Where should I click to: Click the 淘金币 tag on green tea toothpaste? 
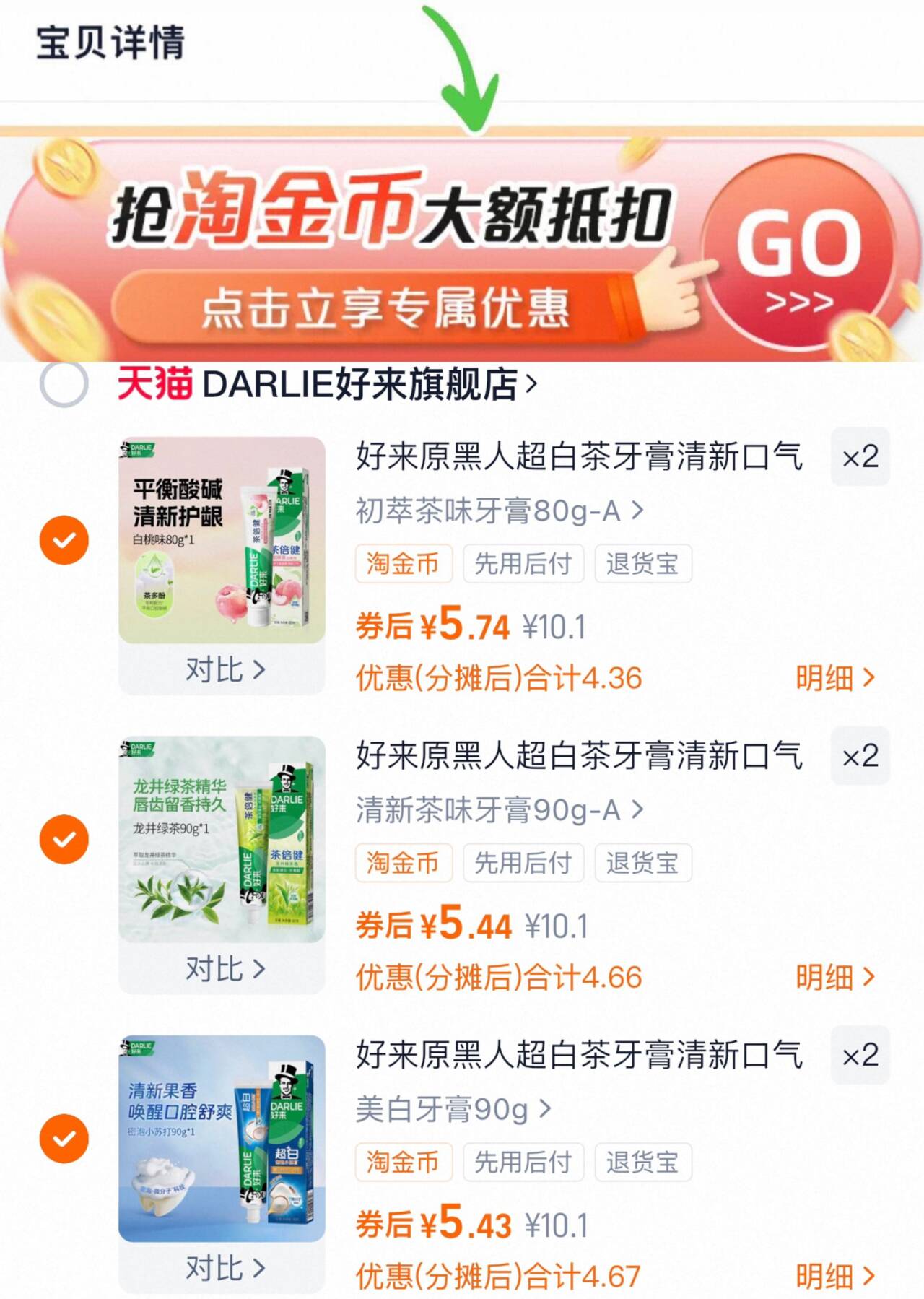coord(403,862)
